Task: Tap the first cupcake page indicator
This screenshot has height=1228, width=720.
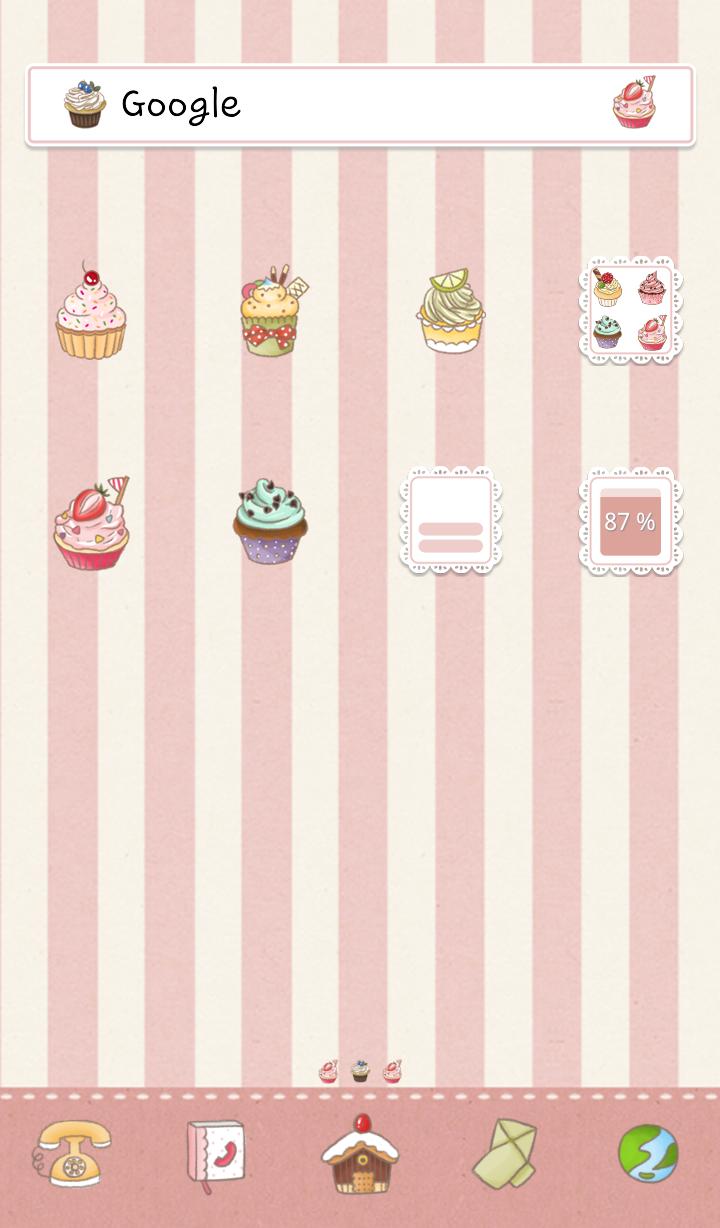Action: pos(328,1071)
